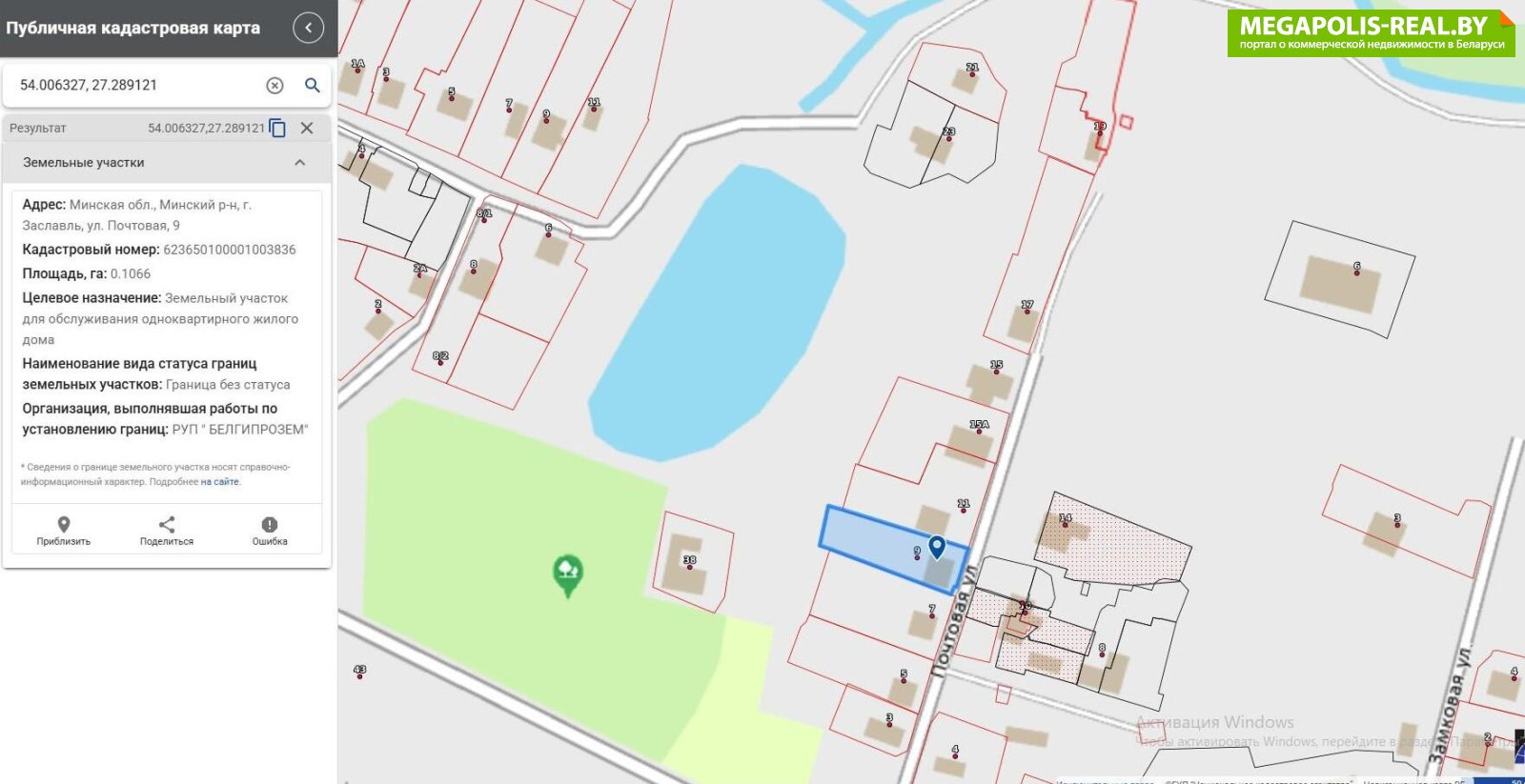The width and height of the screenshot is (1525, 784).
Task: Copy result coordinates to clipboard
Action: tap(277, 128)
